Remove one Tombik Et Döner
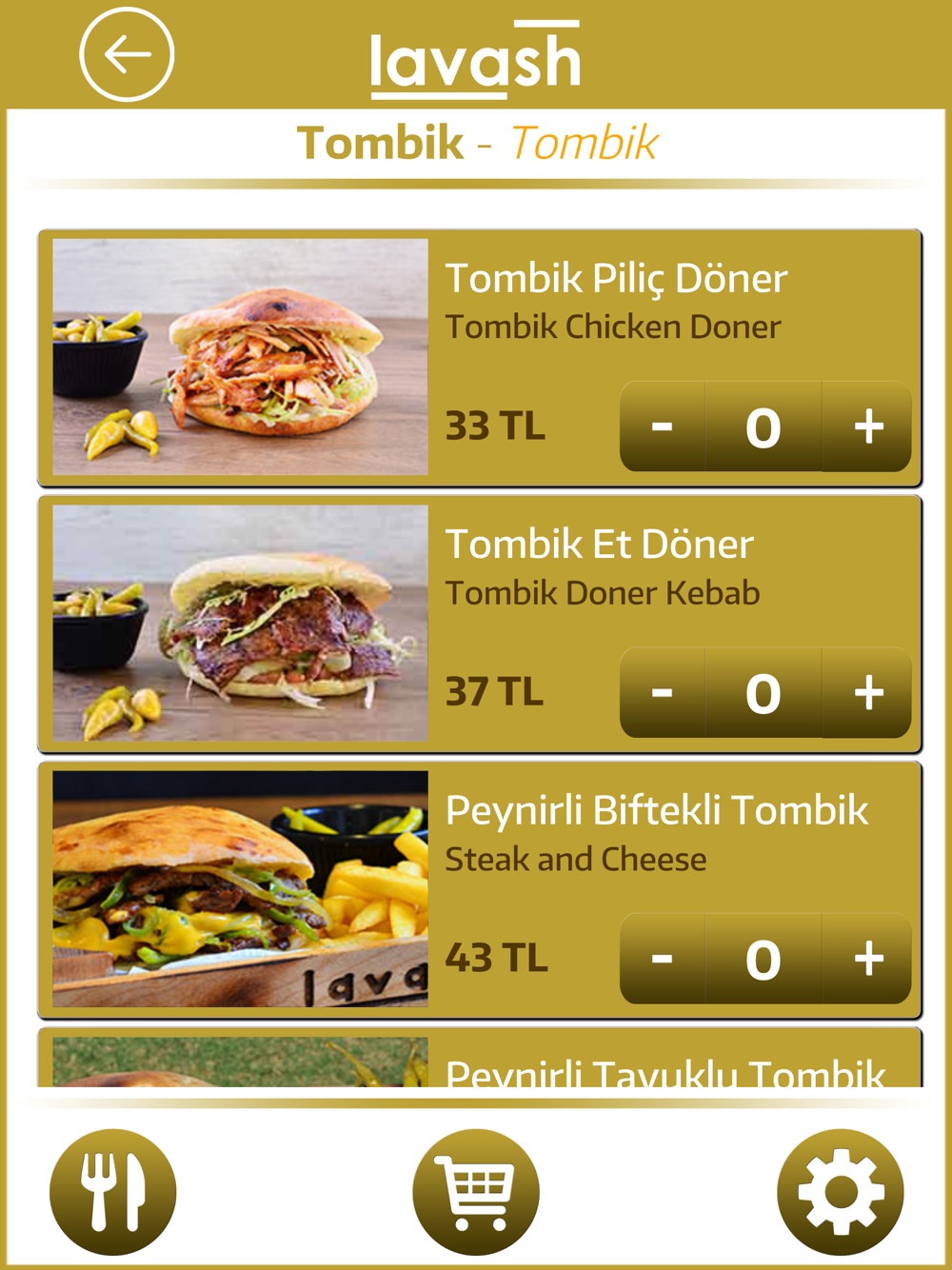The width and height of the screenshot is (952, 1270). pos(663,692)
